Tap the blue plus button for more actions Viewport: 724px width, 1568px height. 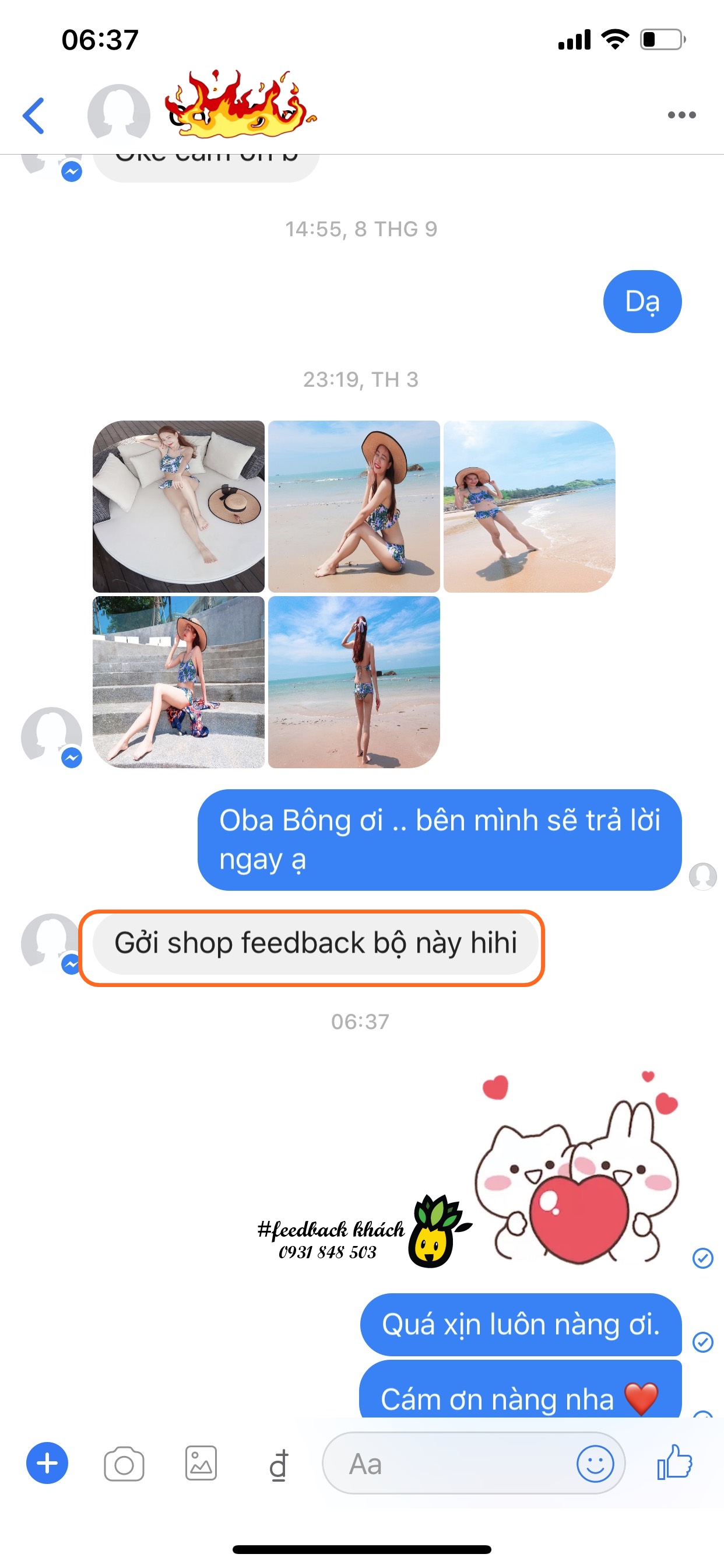pos(47,1462)
